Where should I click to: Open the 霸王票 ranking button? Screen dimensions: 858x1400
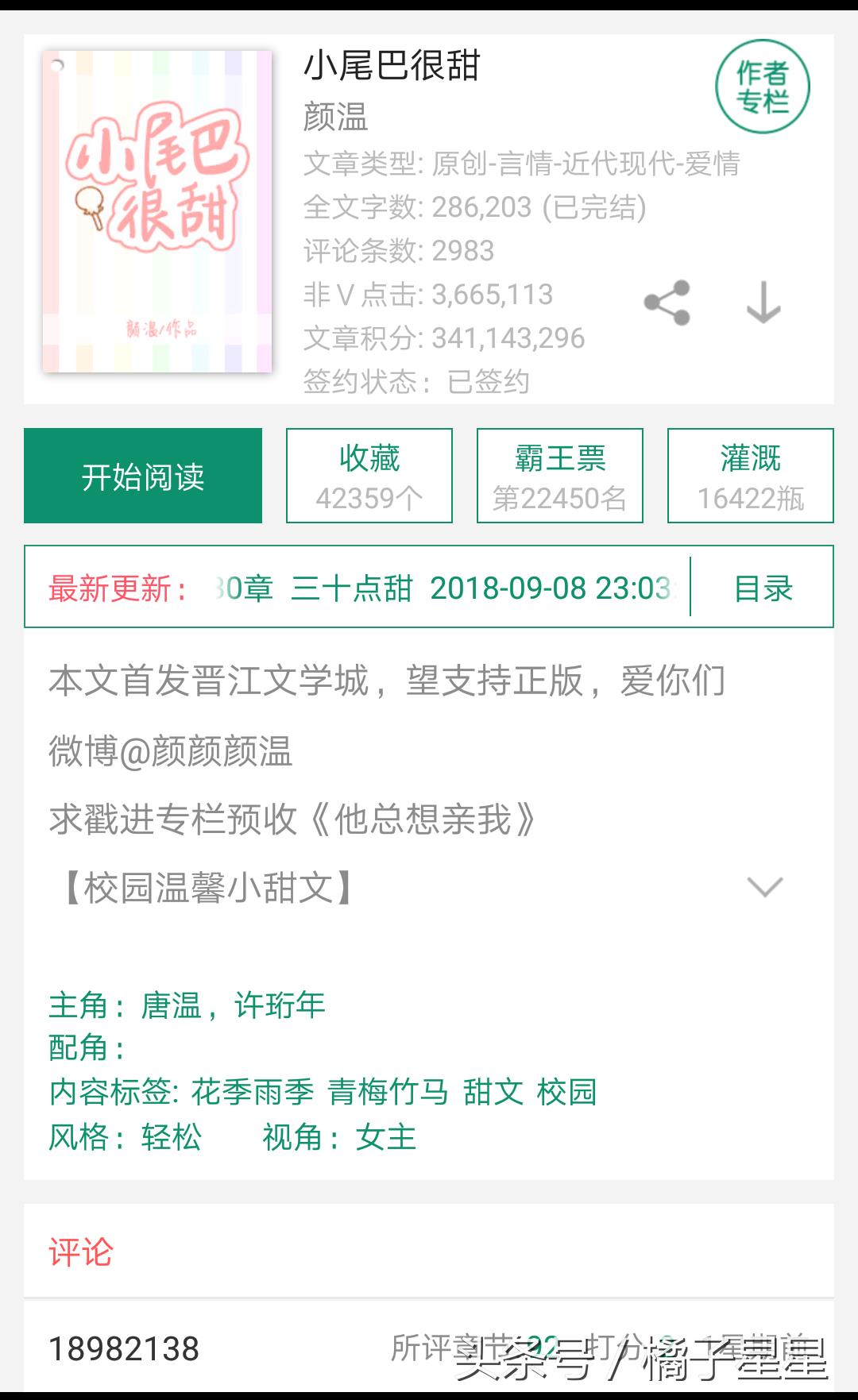click(x=560, y=476)
